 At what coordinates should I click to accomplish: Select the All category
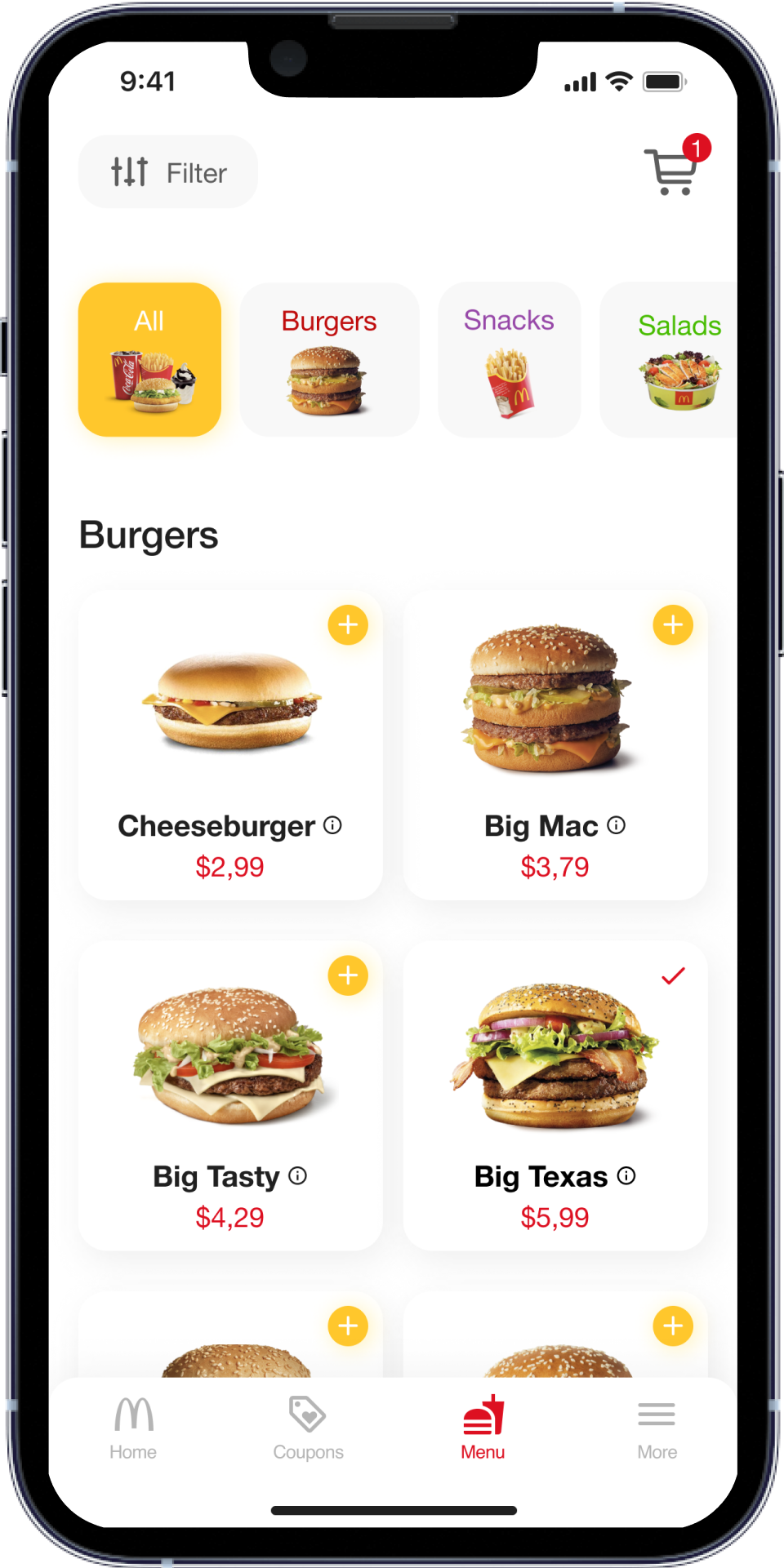coord(149,359)
